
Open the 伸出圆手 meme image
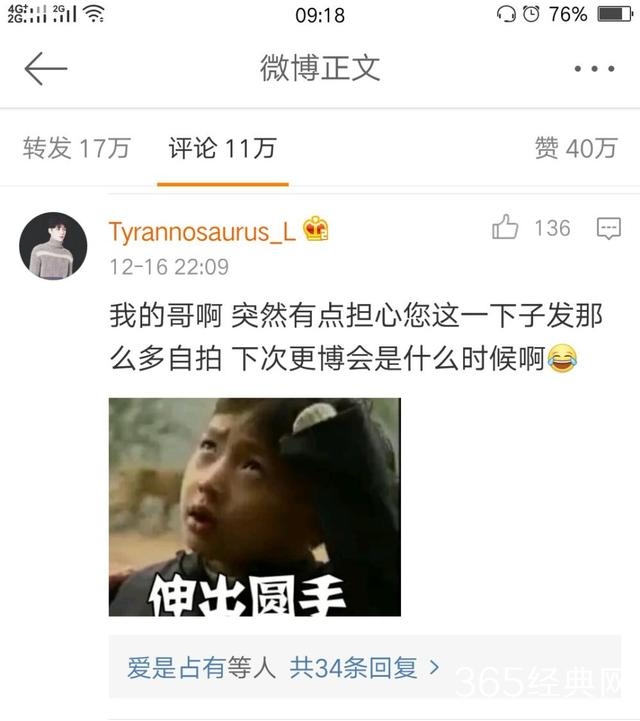pos(254,506)
